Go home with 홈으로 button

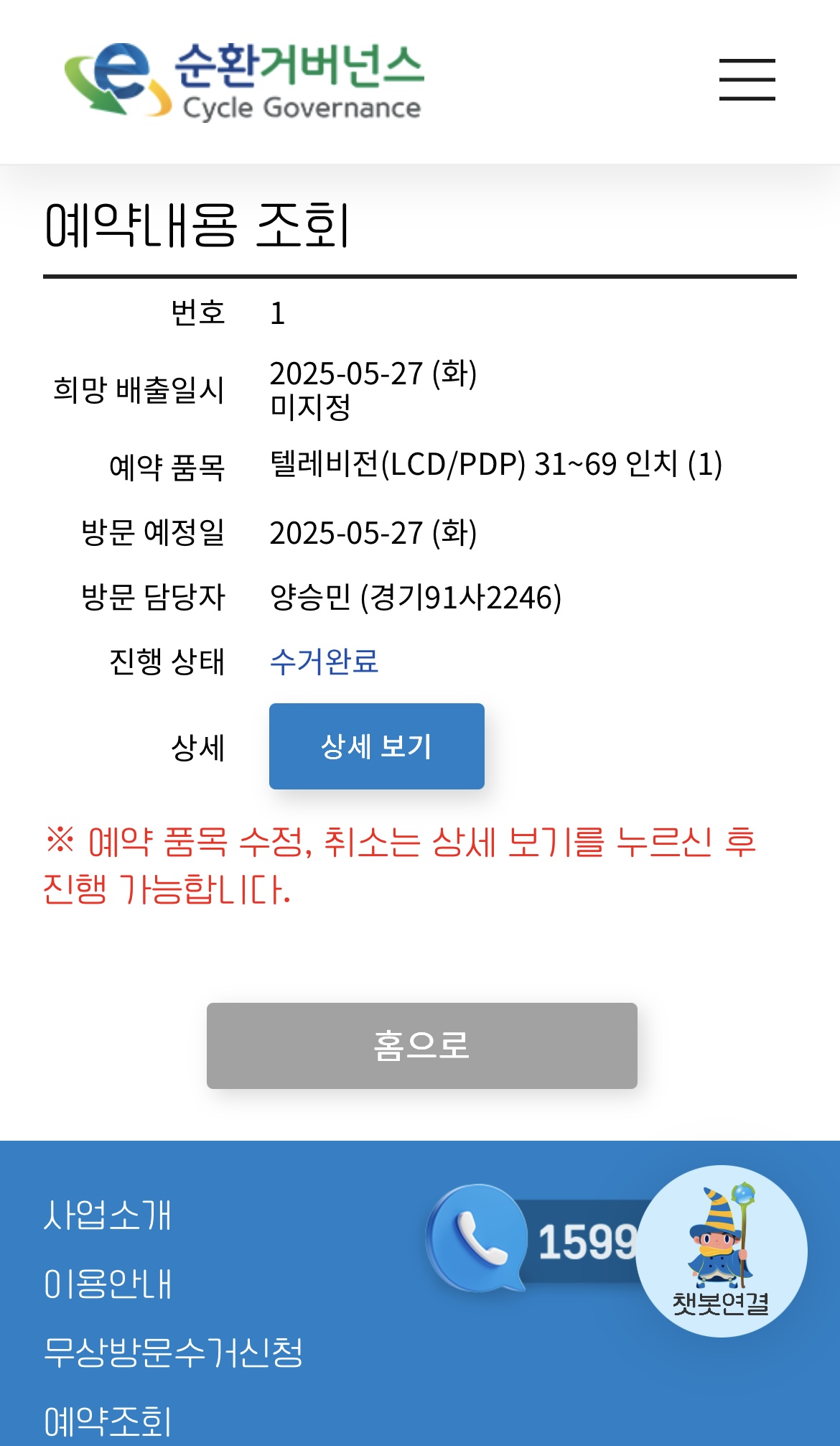coord(421,1045)
